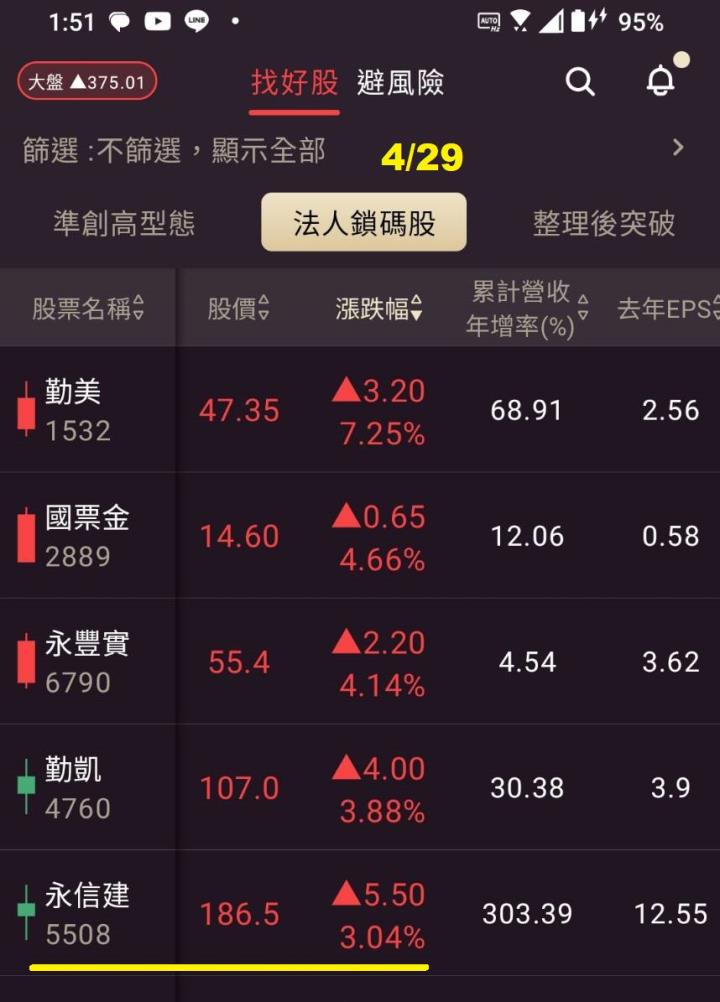Switch to the 避風險 tab
This screenshot has height=1002, width=720.
pyautogui.click(x=400, y=82)
